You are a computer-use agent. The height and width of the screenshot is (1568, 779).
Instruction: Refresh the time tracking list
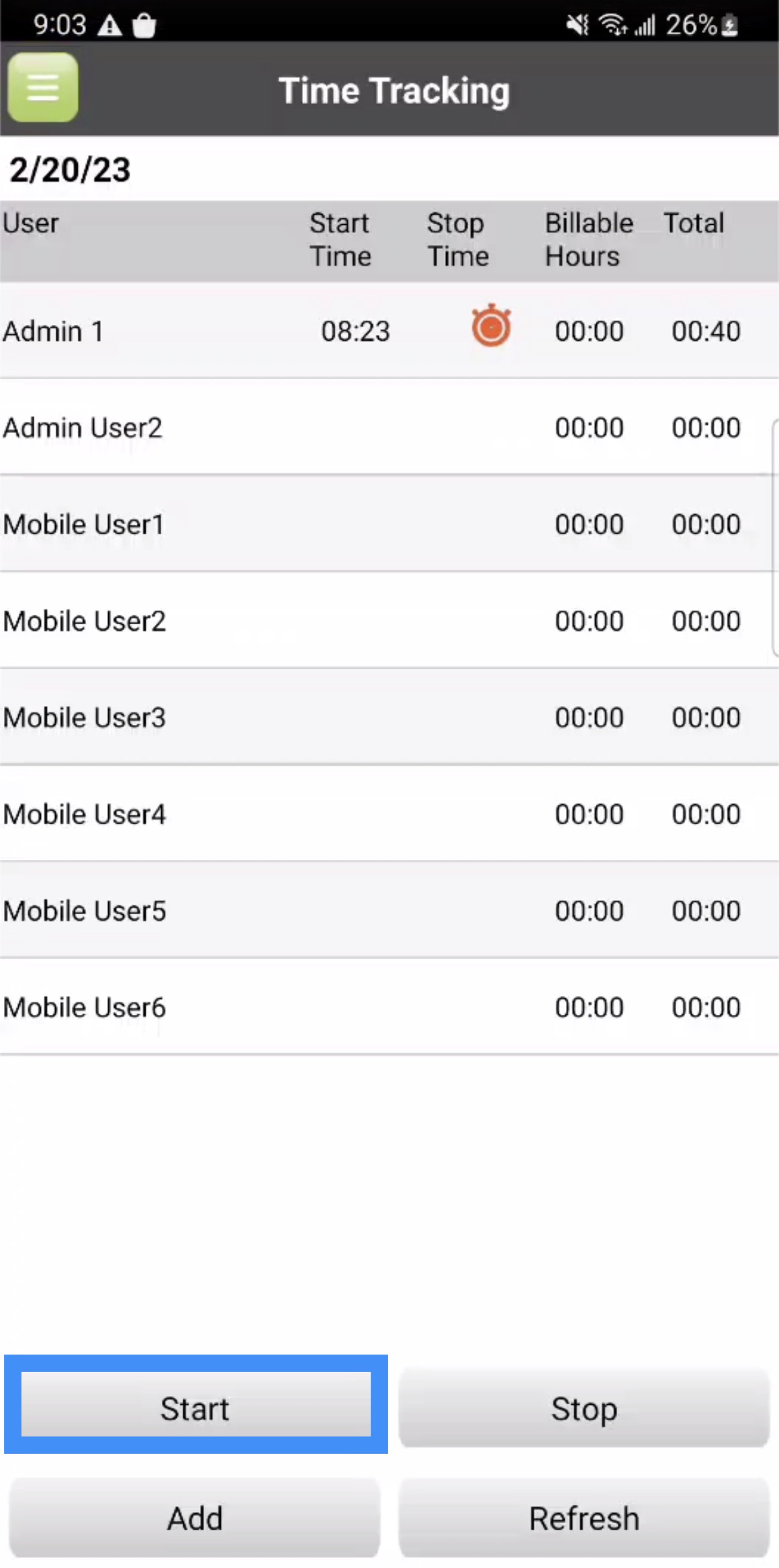pos(584,1518)
